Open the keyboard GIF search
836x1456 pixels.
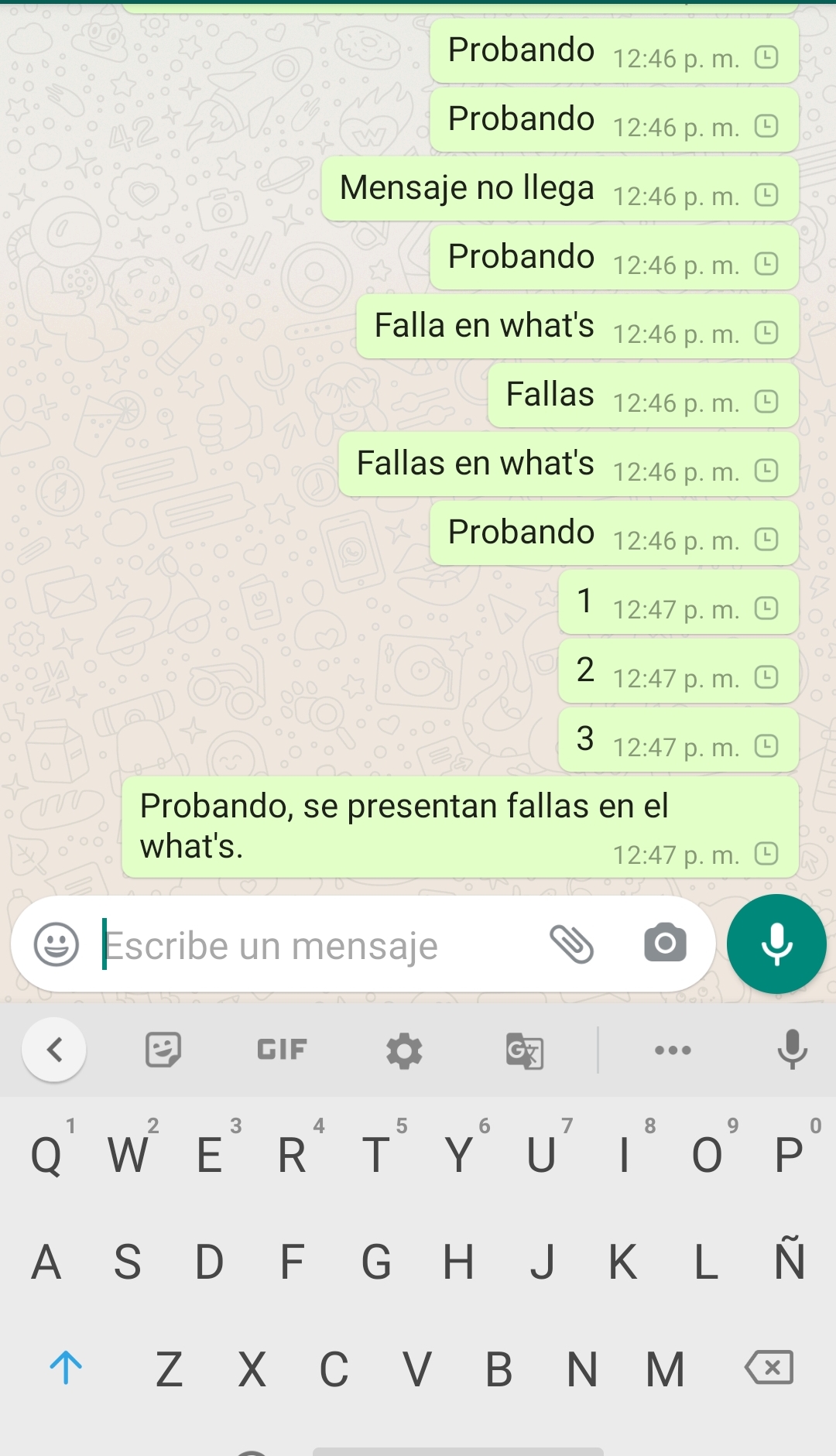coord(282,1050)
